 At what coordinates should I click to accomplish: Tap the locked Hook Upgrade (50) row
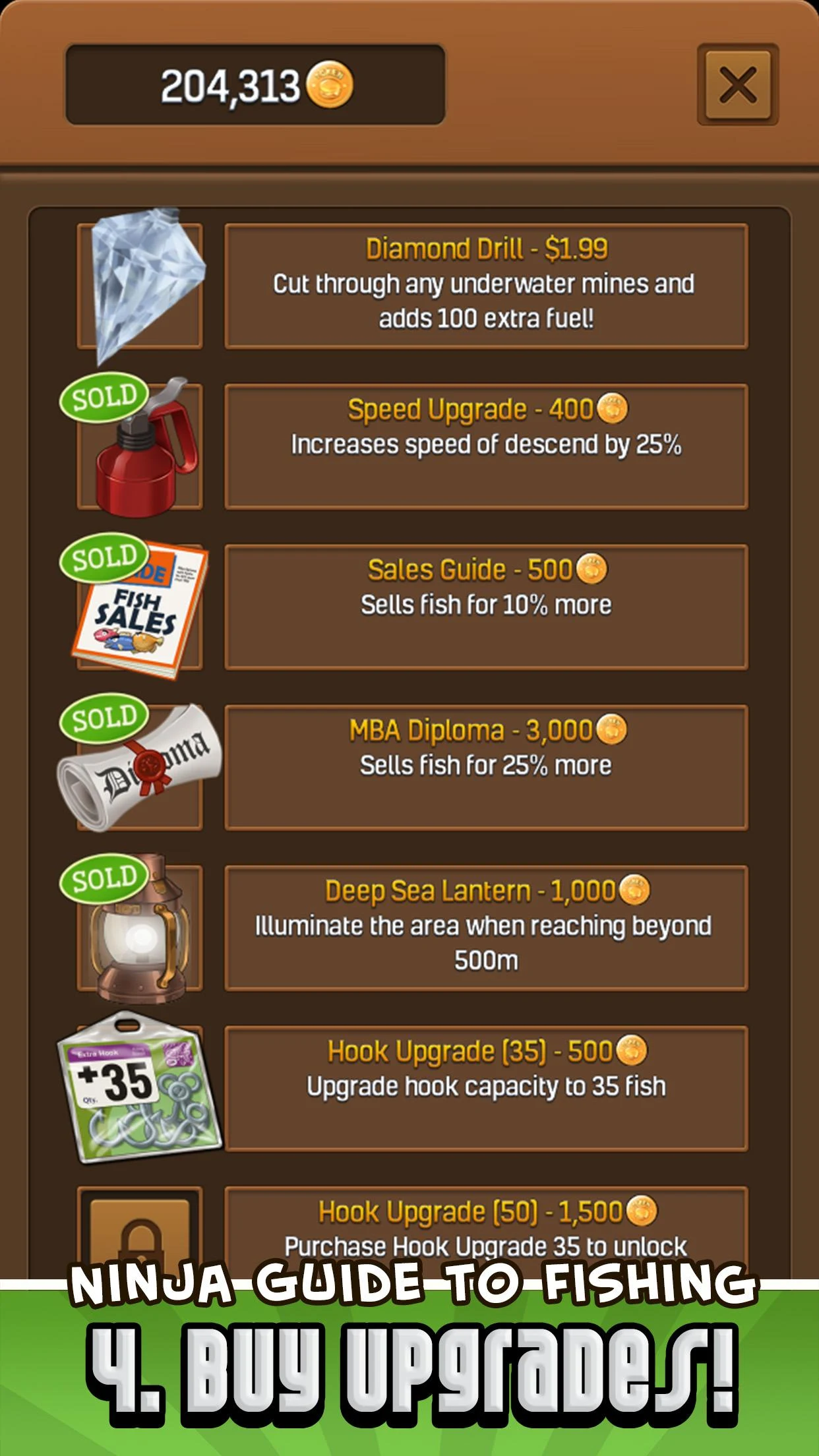tap(486, 1232)
